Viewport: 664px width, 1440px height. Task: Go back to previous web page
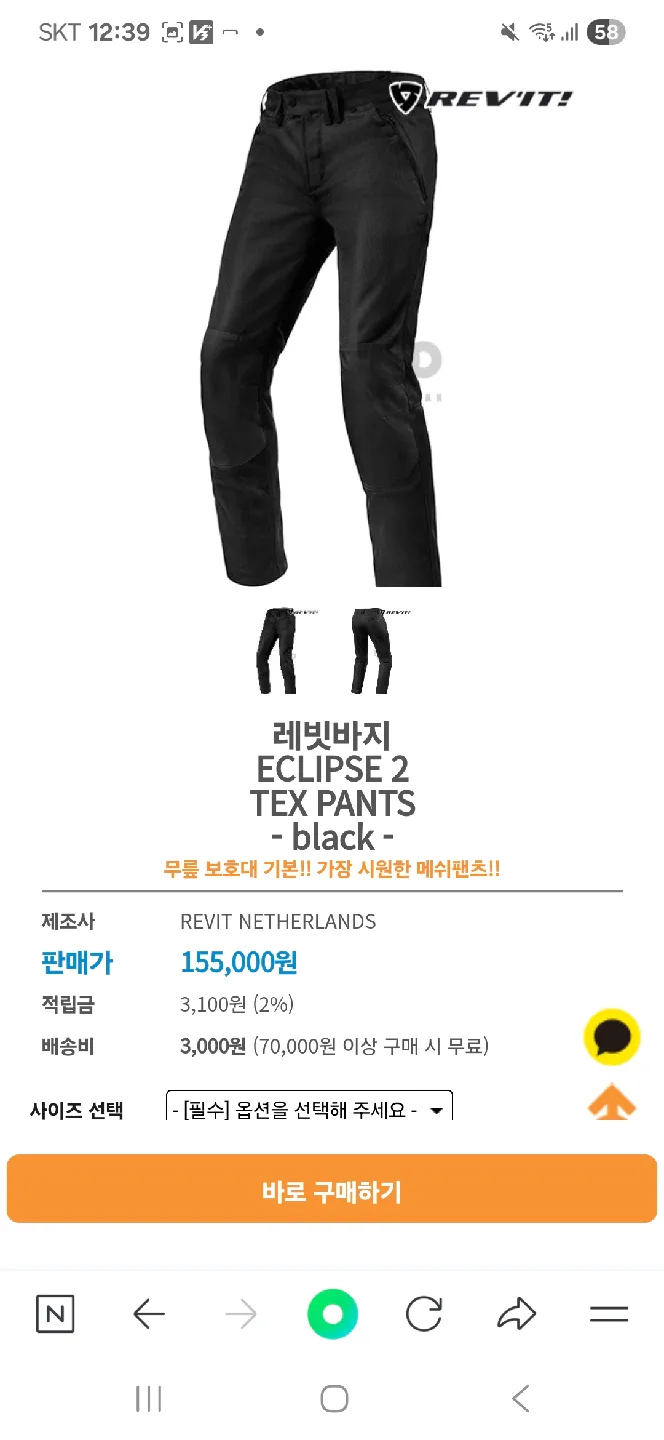click(148, 1314)
